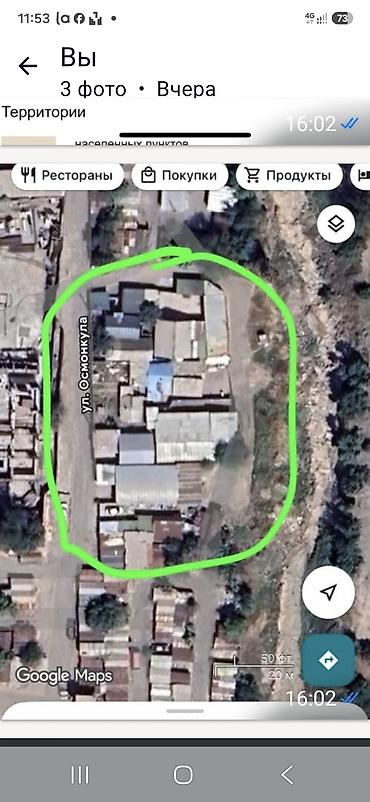Open the top photo labelled Территории
This screenshot has height=802, width=370.
coord(185,123)
